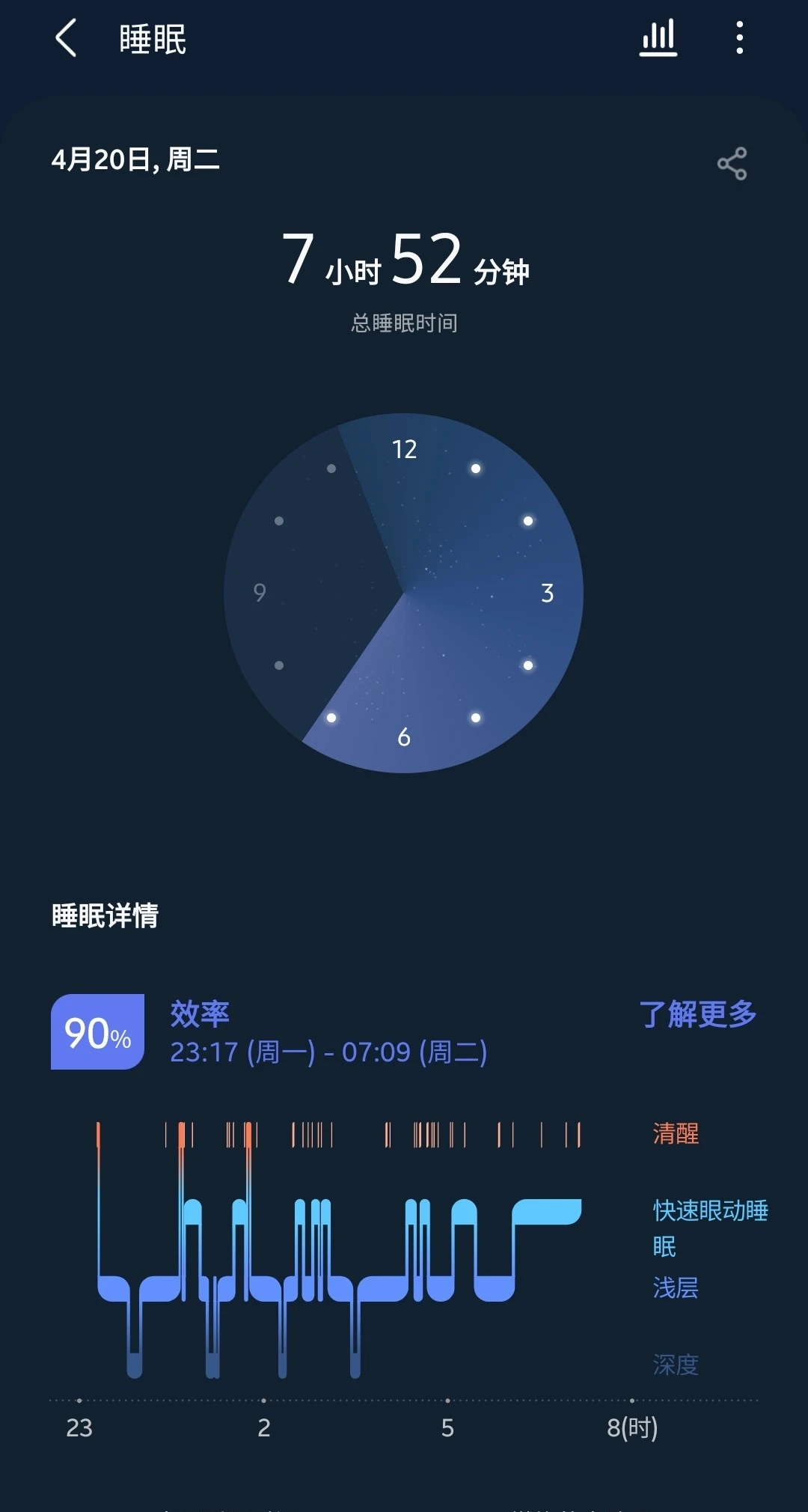Open the three-dot more options menu
Image resolution: width=808 pixels, height=1512 pixels.
[x=738, y=37]
